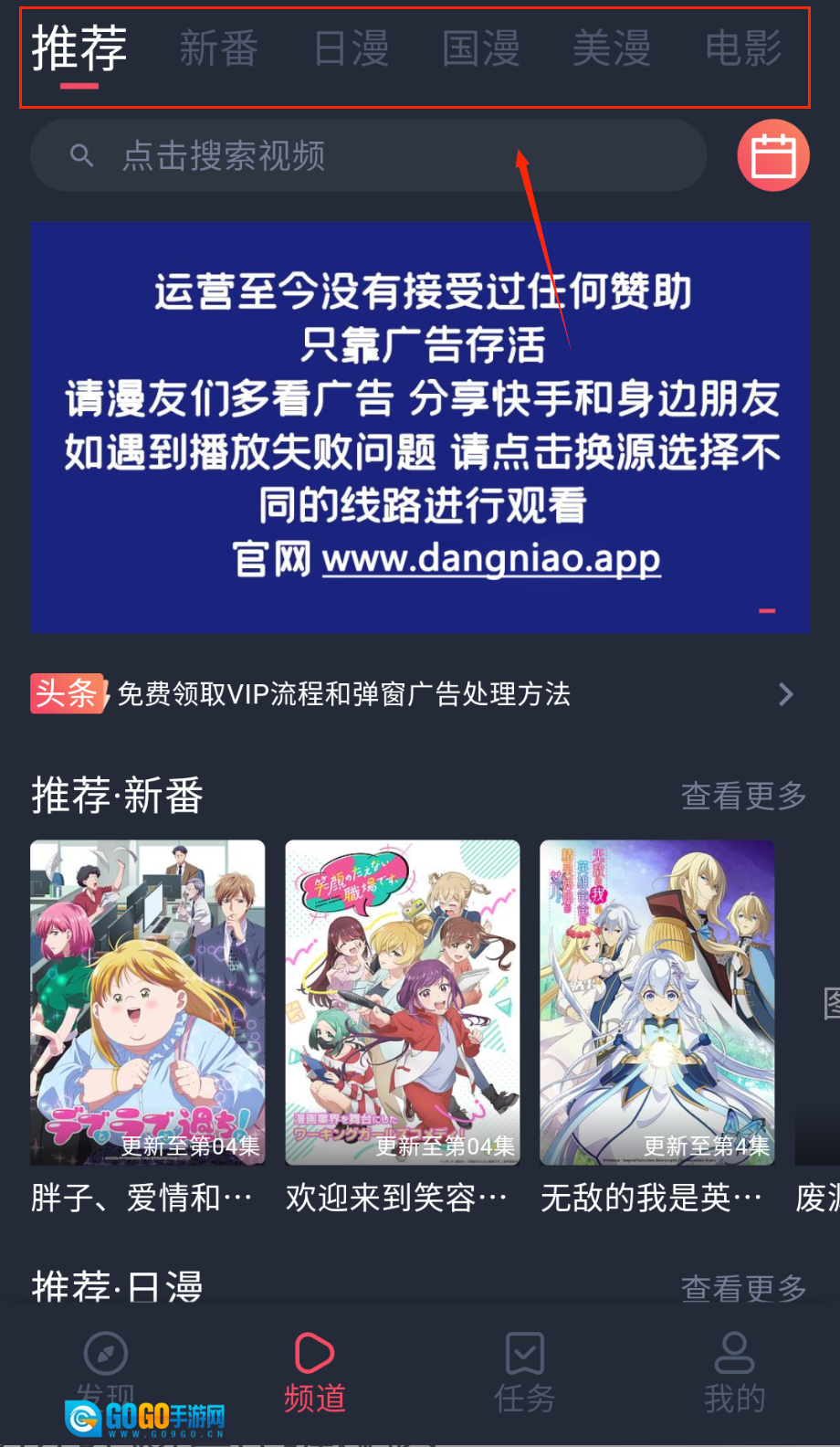
Task: Switch to the 新番 top tab
Action: point(219,48)
